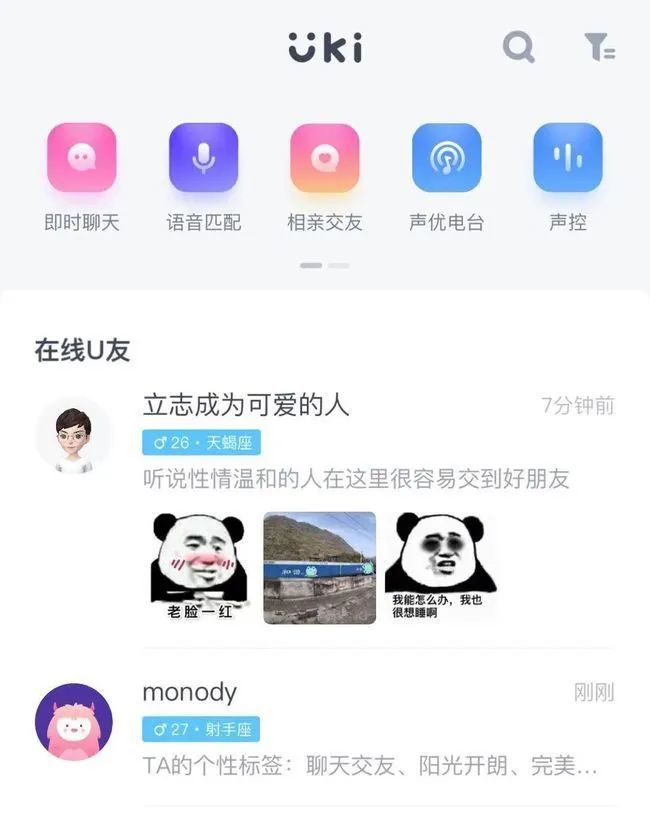The image size is (650, 822).
Task: View the 我也很想睡啊 panda meme image
Action: click(440, 567)
